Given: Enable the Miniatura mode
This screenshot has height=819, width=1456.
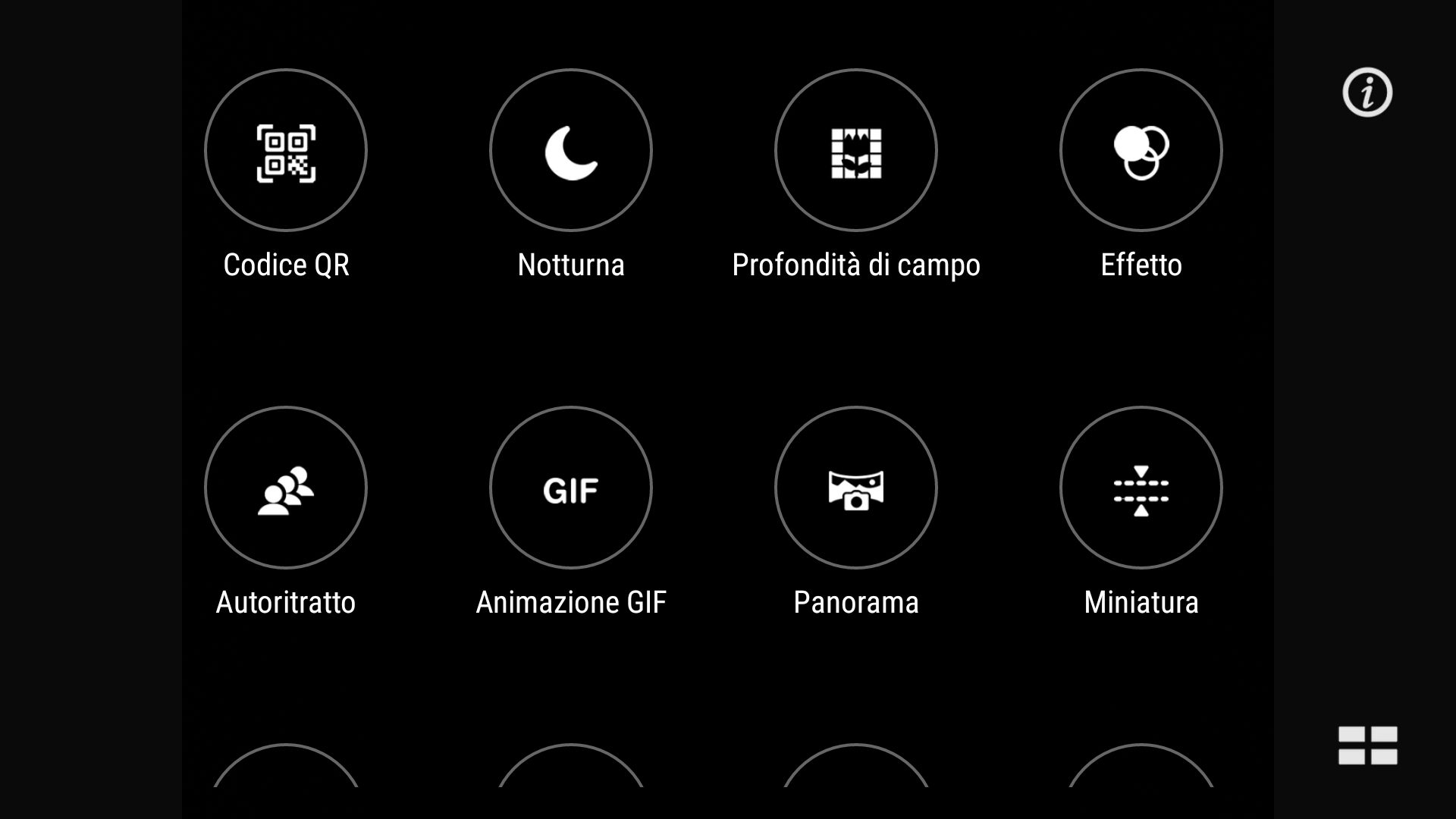Looking at the screenshot, I should point(1141,488).
